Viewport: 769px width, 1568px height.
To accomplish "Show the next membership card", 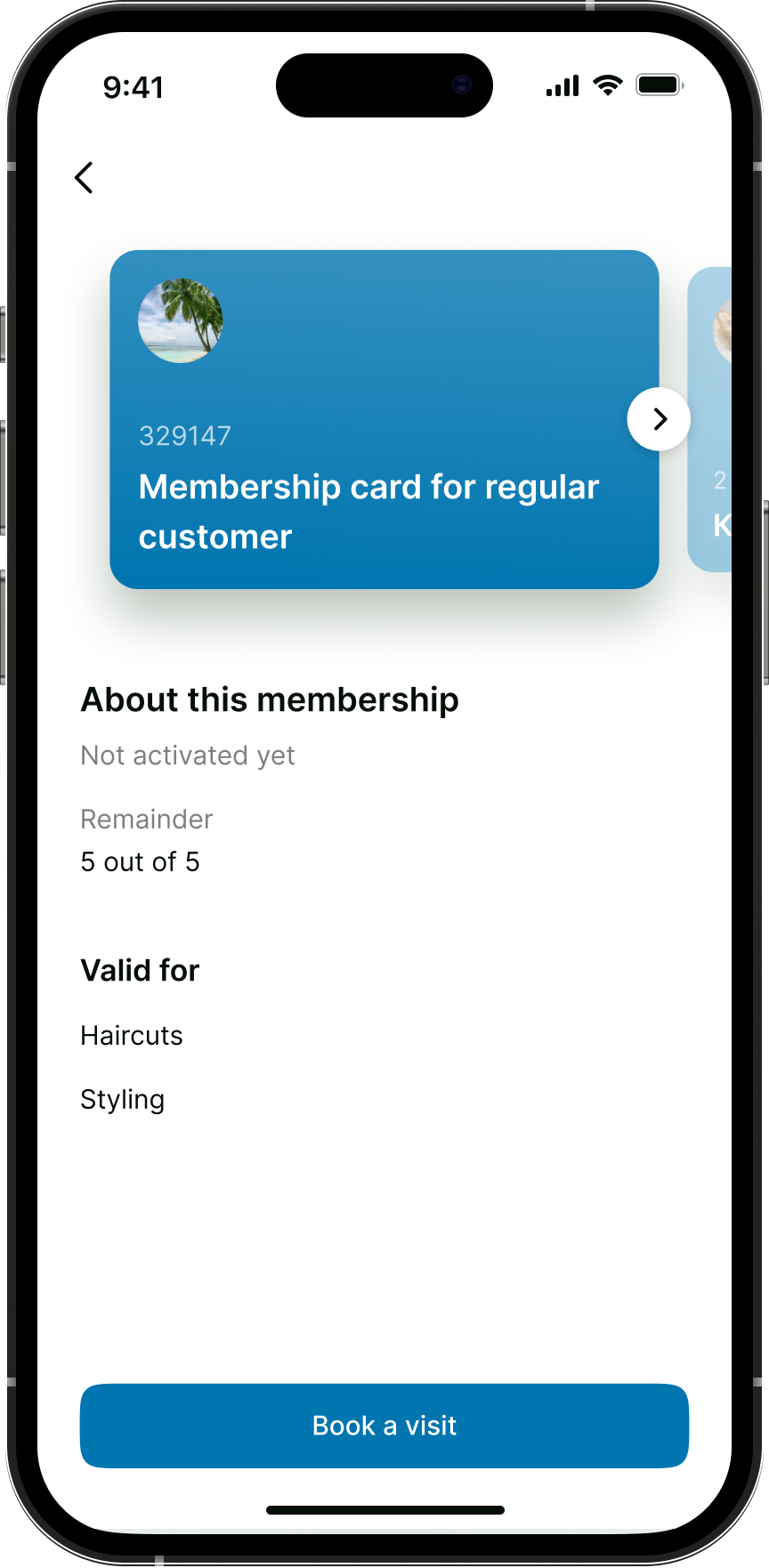I will [x=659, y=419].
